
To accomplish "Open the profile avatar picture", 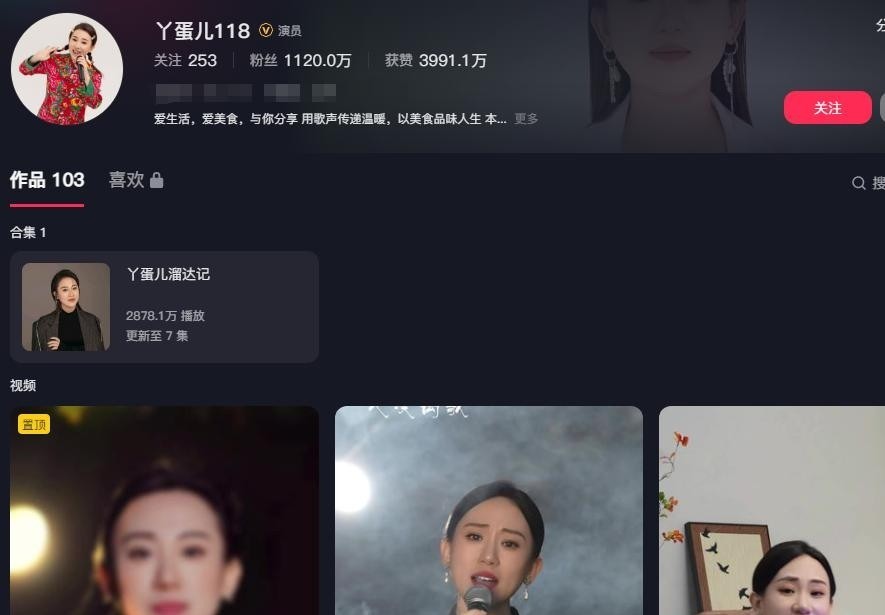I will [66, 69].
